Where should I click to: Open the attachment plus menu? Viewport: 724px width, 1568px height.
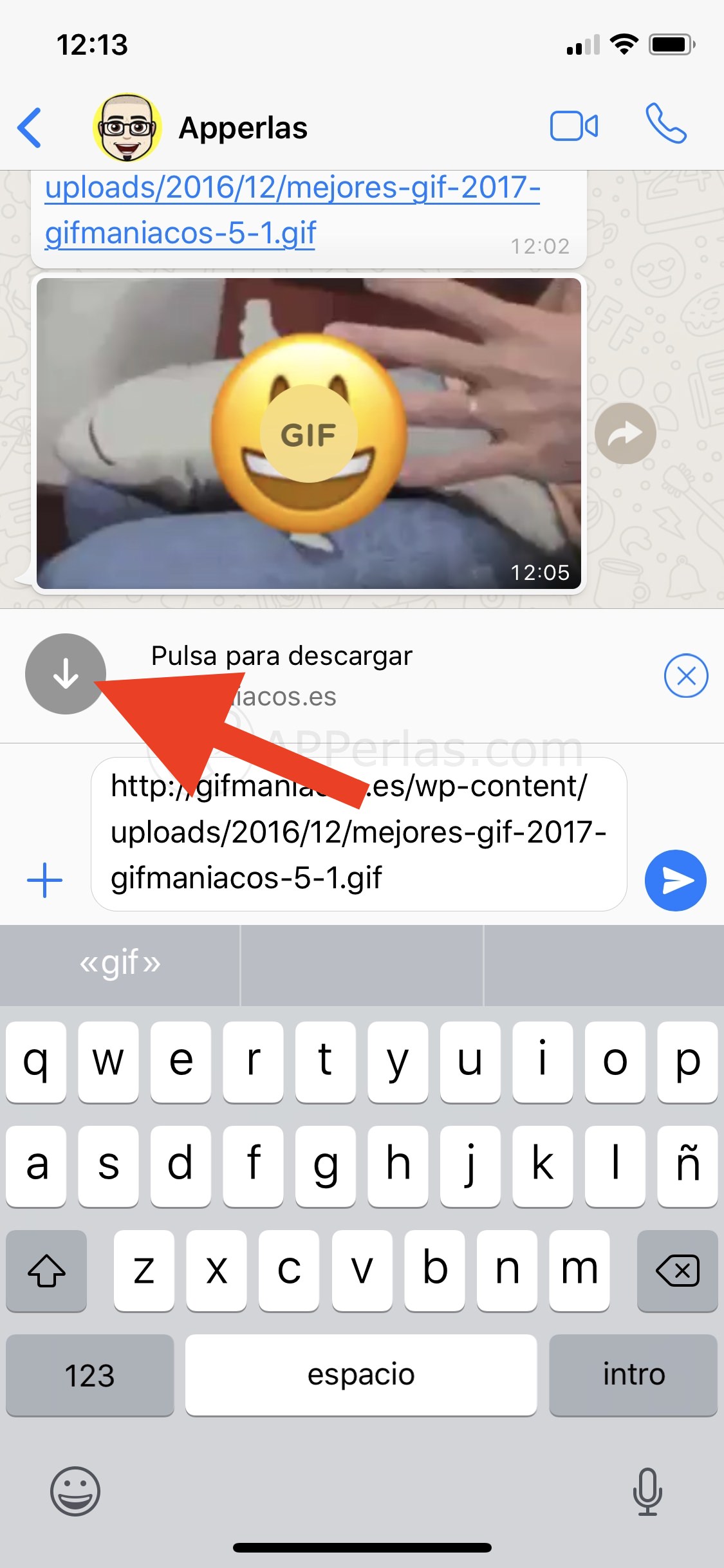pyautogui.click(x=44, y=880)
